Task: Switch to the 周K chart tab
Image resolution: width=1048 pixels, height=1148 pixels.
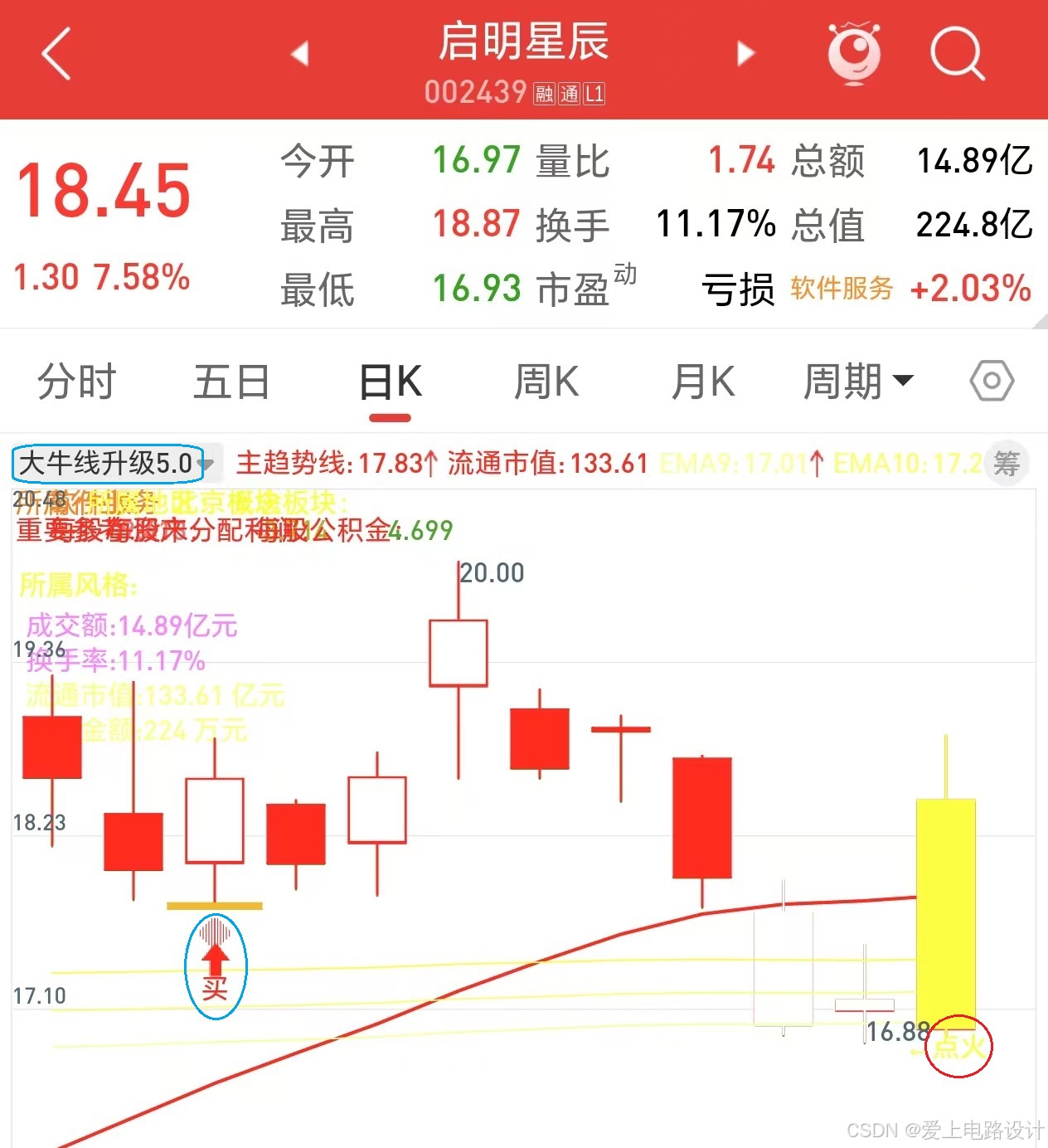Action: point(546,382)
